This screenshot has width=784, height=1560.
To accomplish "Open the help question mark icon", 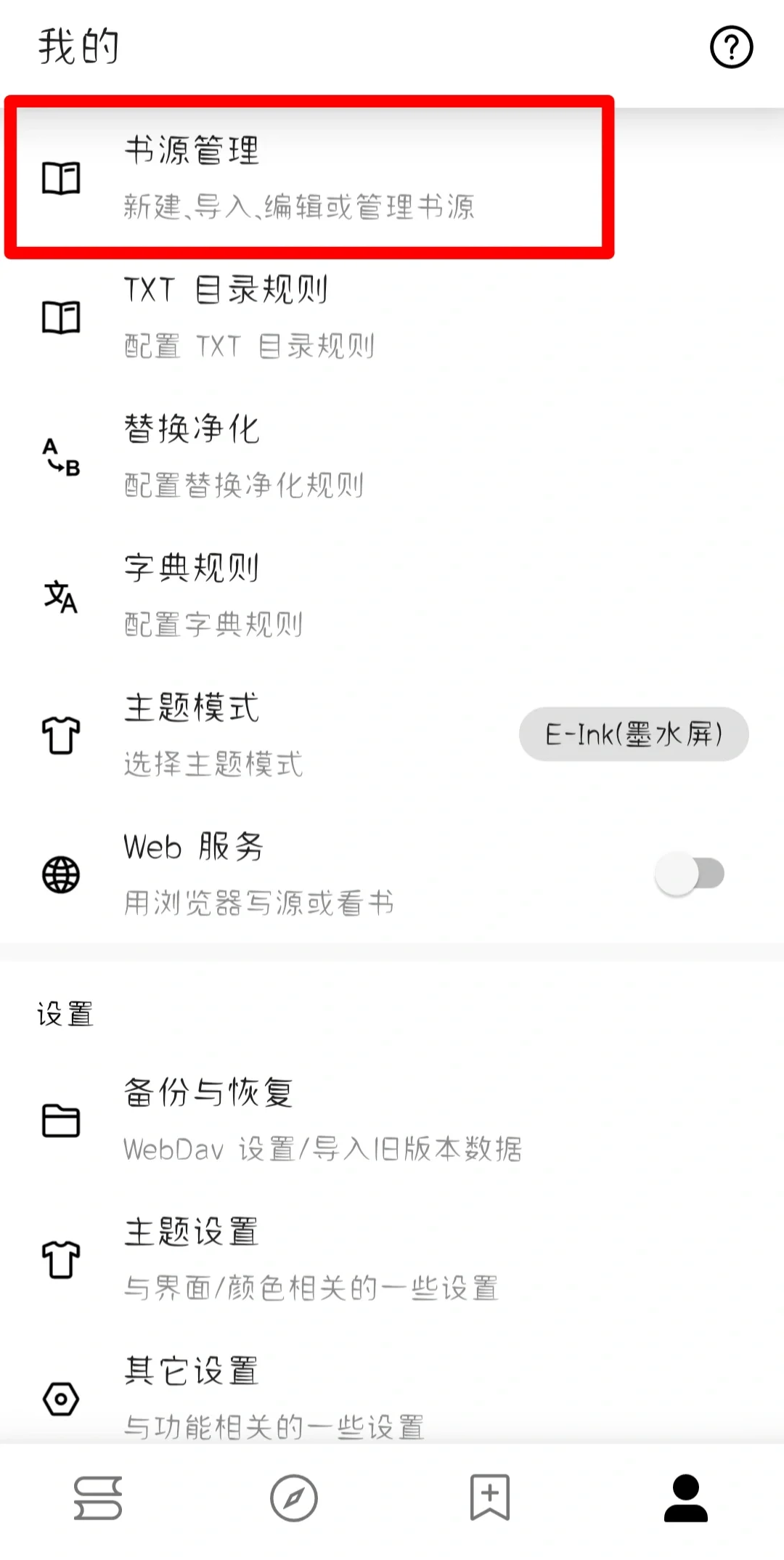I will pyautogui.click(x=731, y=47).
